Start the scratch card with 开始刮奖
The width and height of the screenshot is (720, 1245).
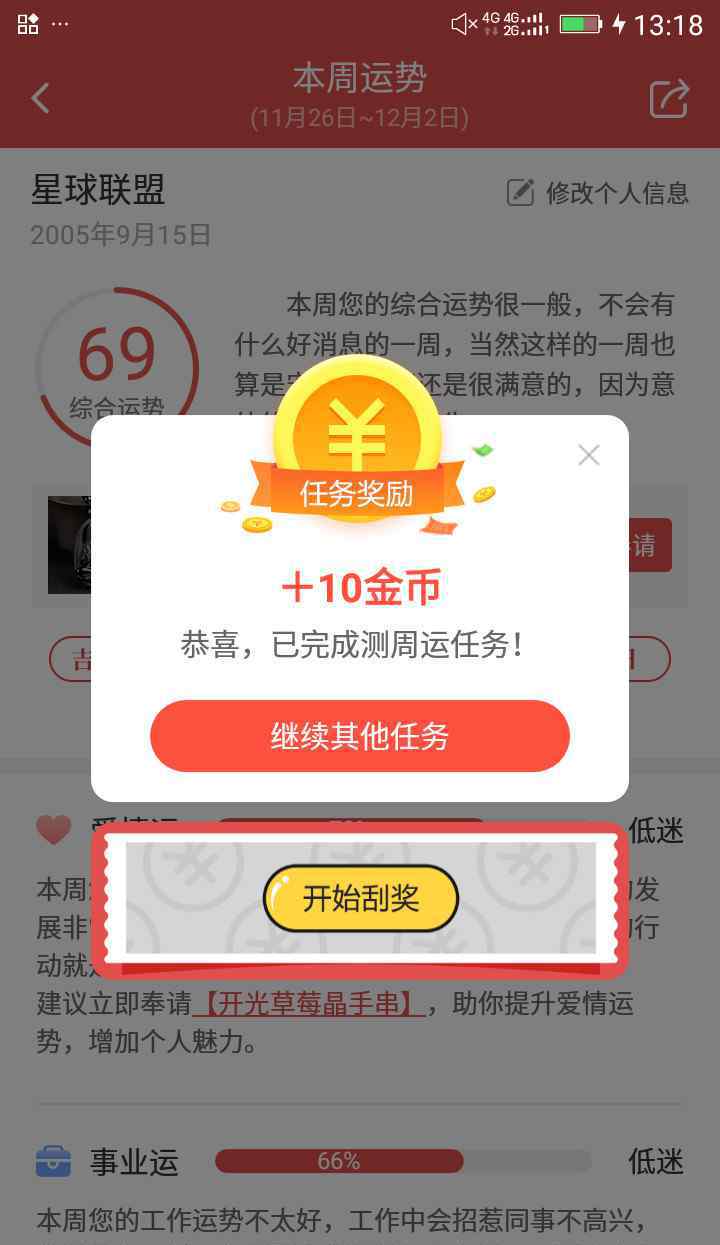coord(360,898)
